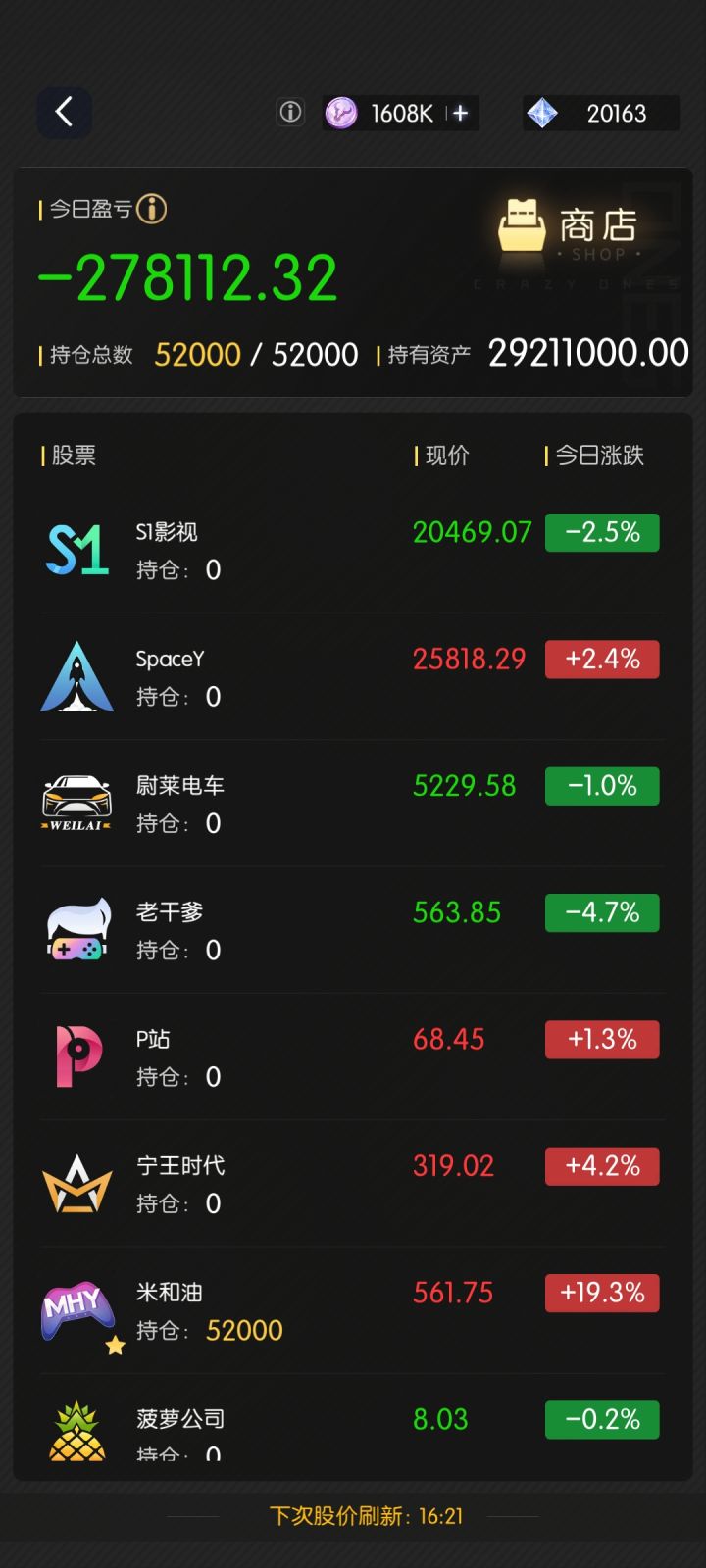Tap the 尉莱电车 car logo
This screenshot has height=1568, width=706.
[76, 801]
